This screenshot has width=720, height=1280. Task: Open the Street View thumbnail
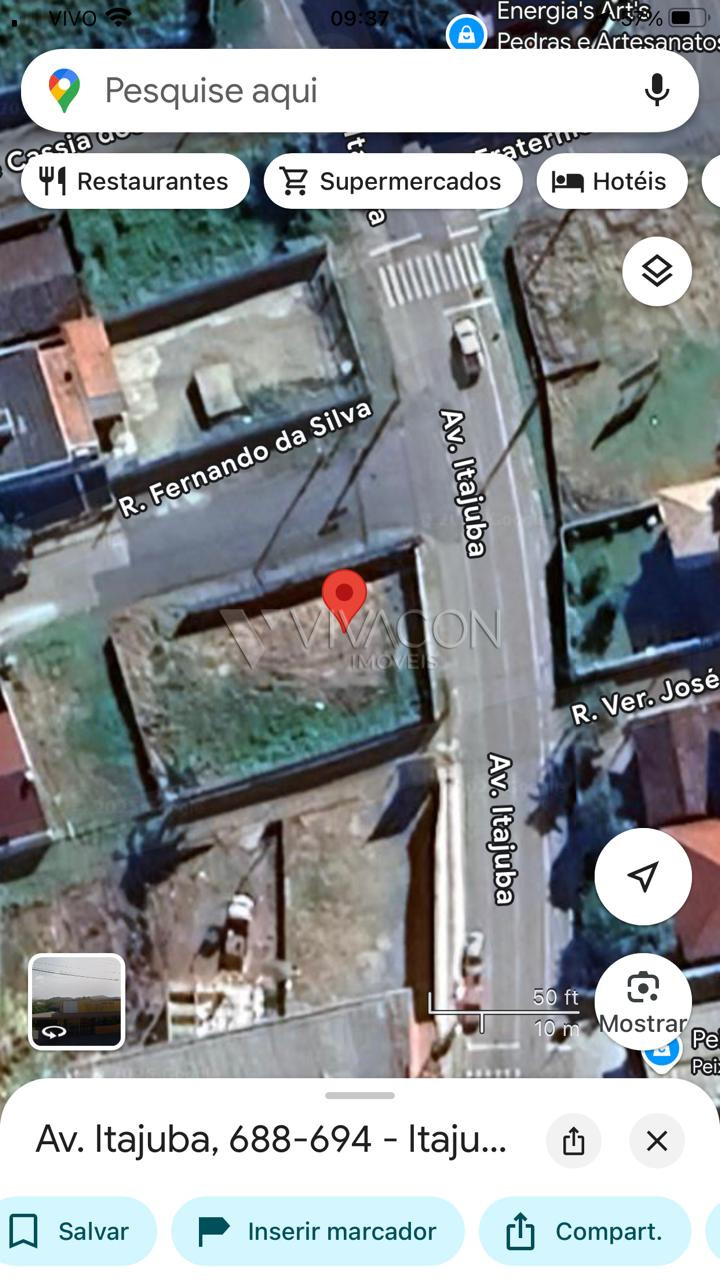point(77,1001)
